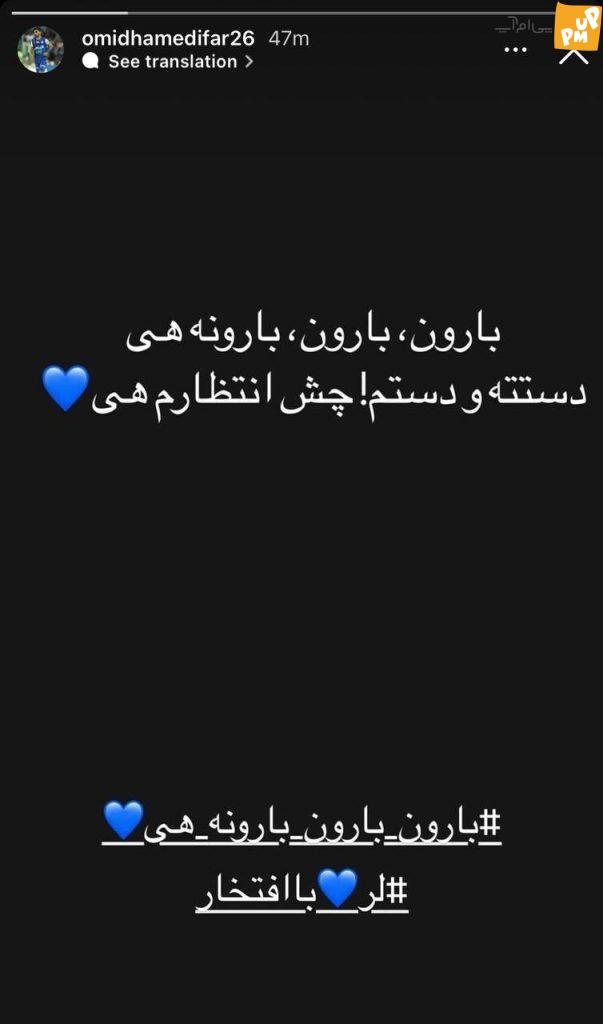The image size is (603, 1024).
Task: Tap See translation for this story
Action: (x=168, y=62)
